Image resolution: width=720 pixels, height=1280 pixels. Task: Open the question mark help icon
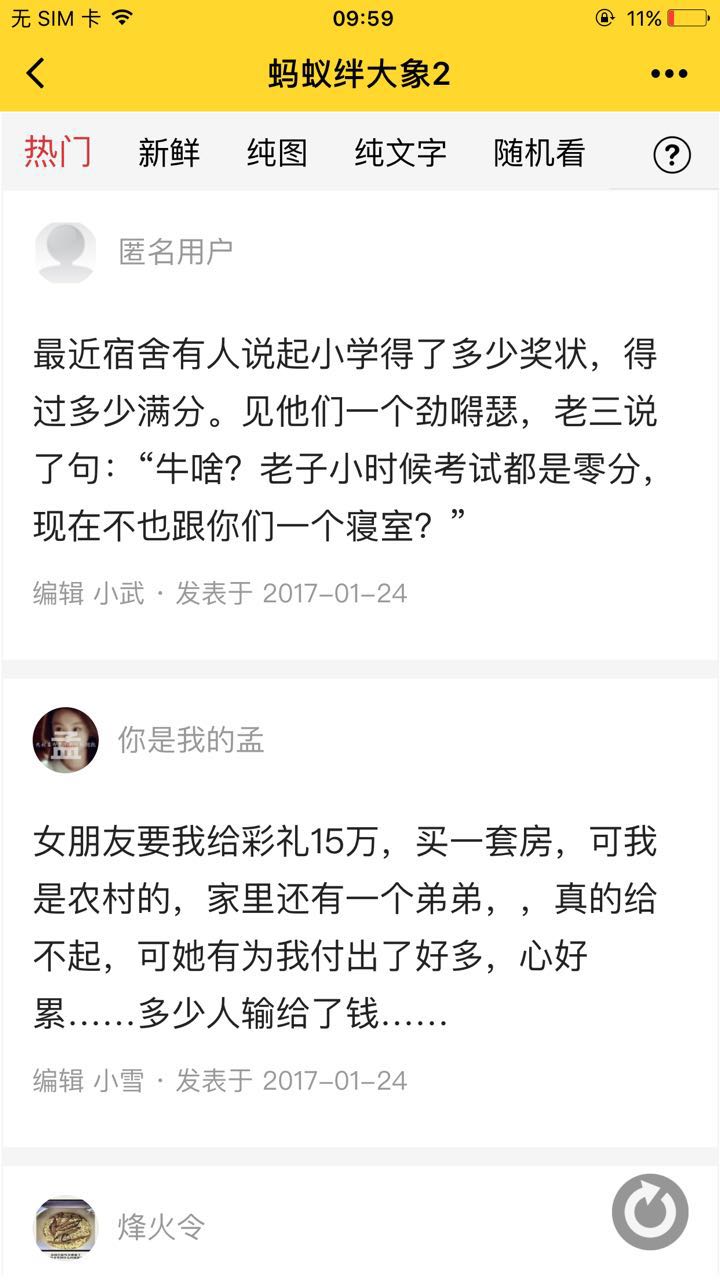tap(672, 155)
